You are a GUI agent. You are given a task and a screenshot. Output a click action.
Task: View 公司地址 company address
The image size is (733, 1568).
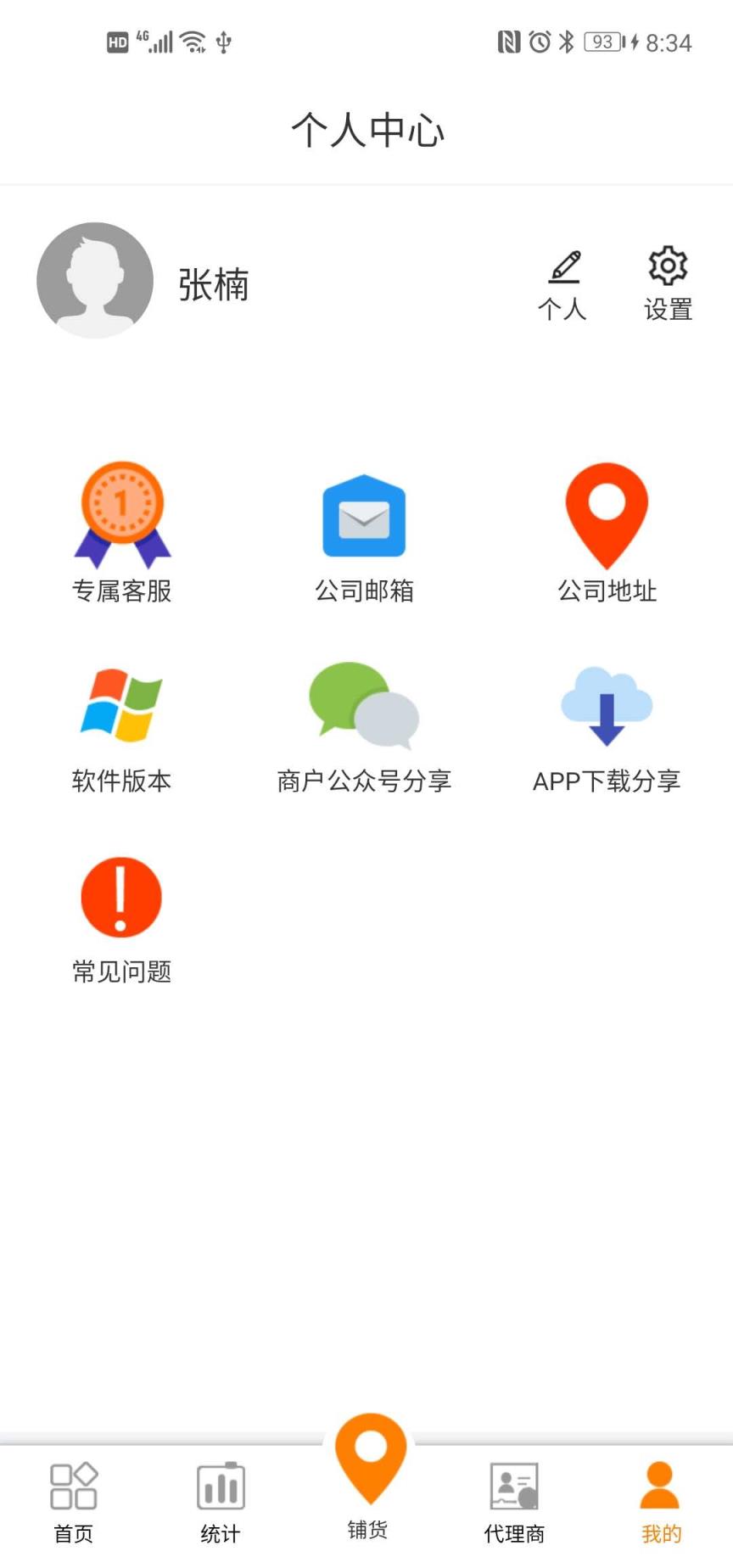tap(607, 527)
